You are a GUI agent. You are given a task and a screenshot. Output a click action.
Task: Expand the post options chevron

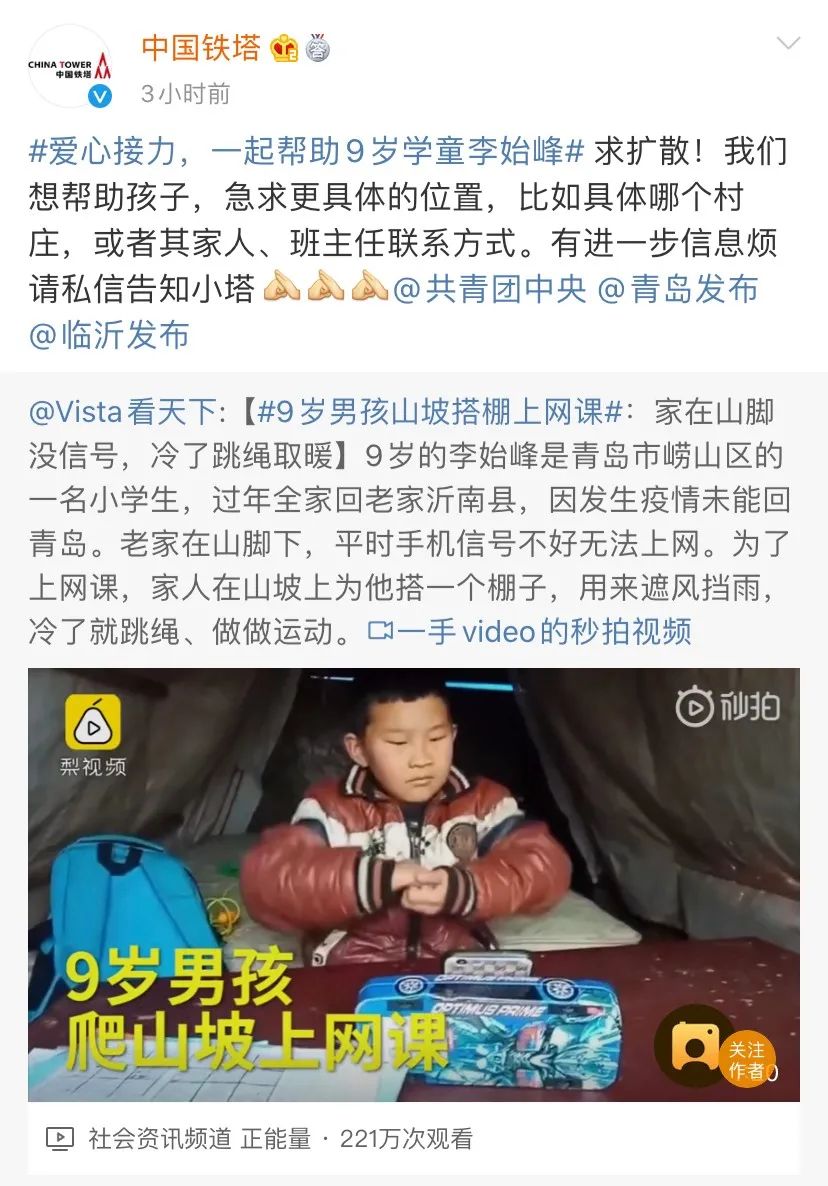789,43
